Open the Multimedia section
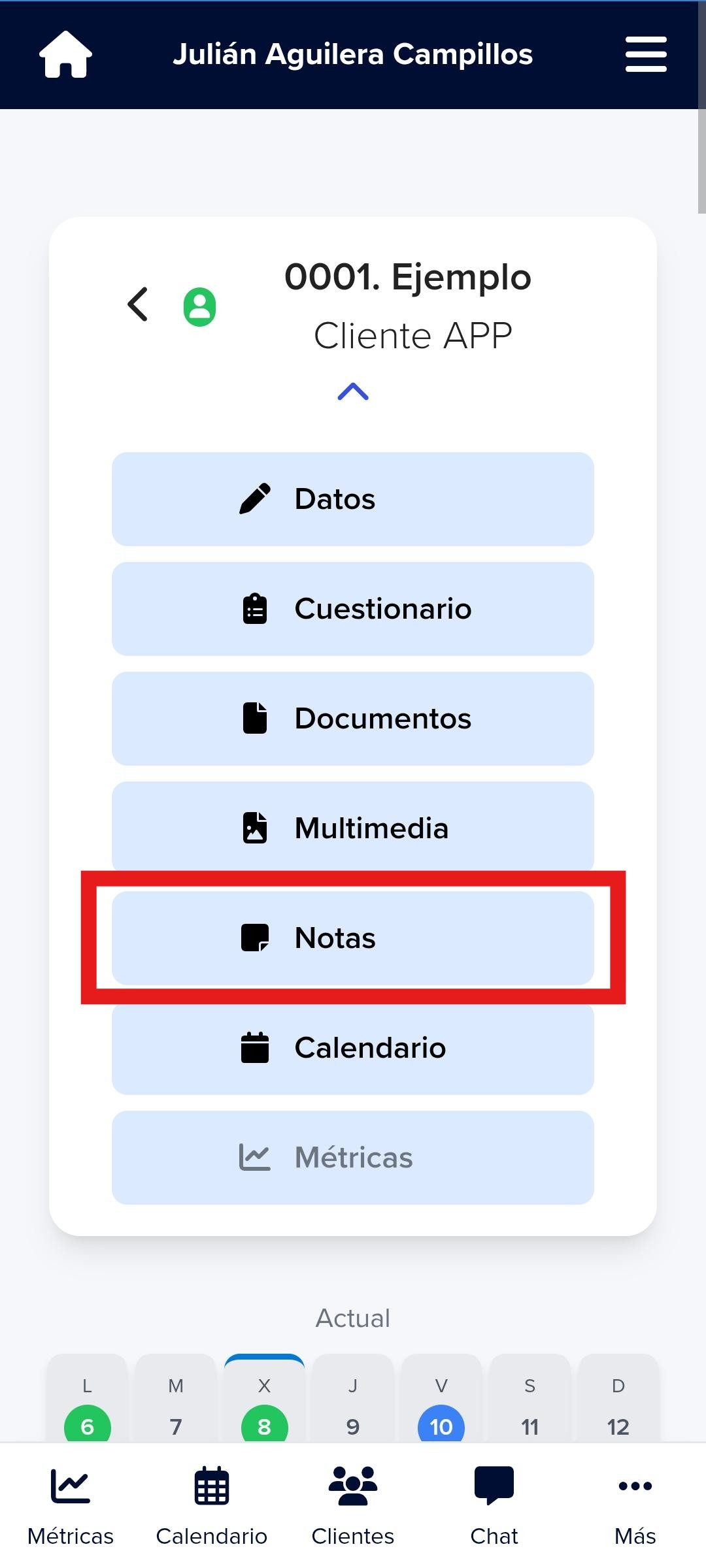The height and width of the screenshot is (1568, 706). tap(353, 827)
